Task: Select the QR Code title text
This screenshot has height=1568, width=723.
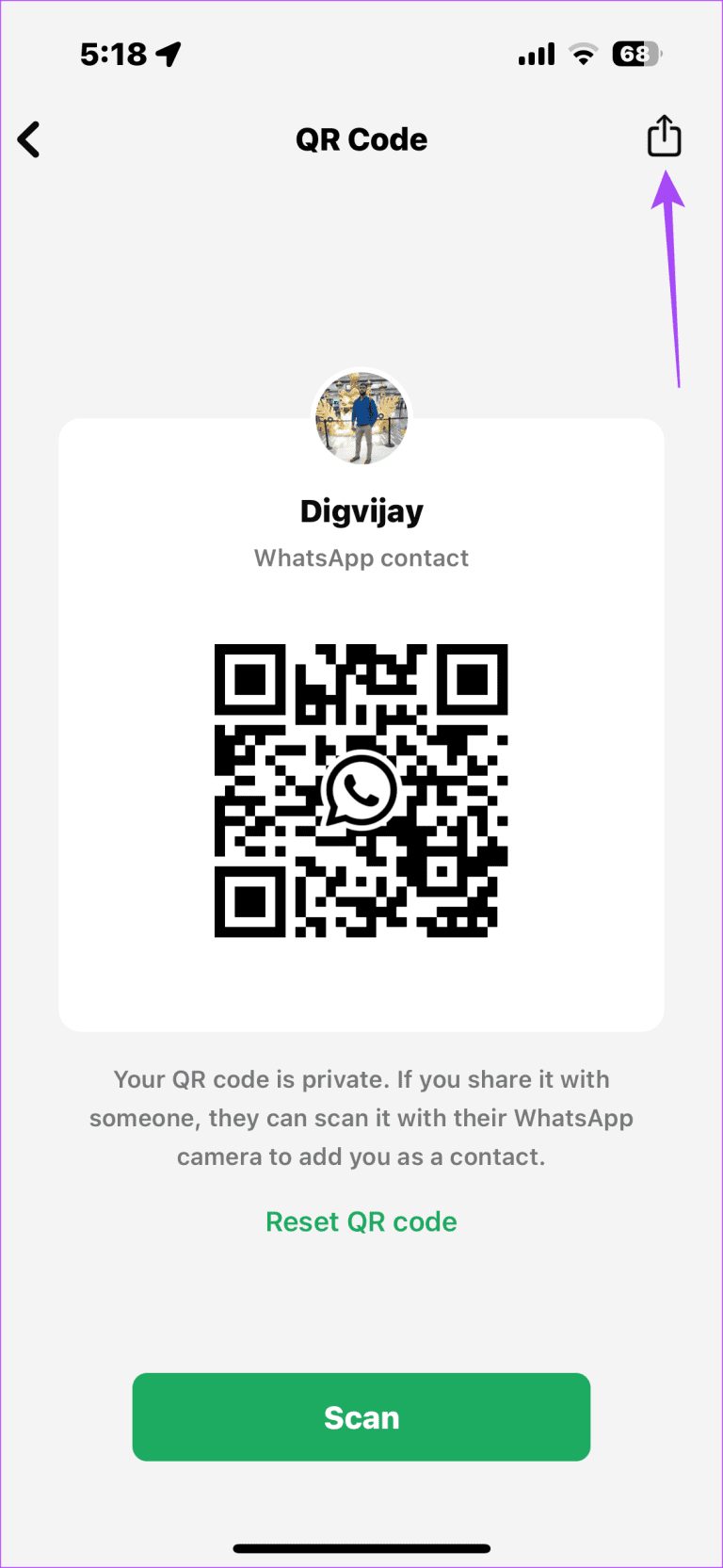Action: 361,138
